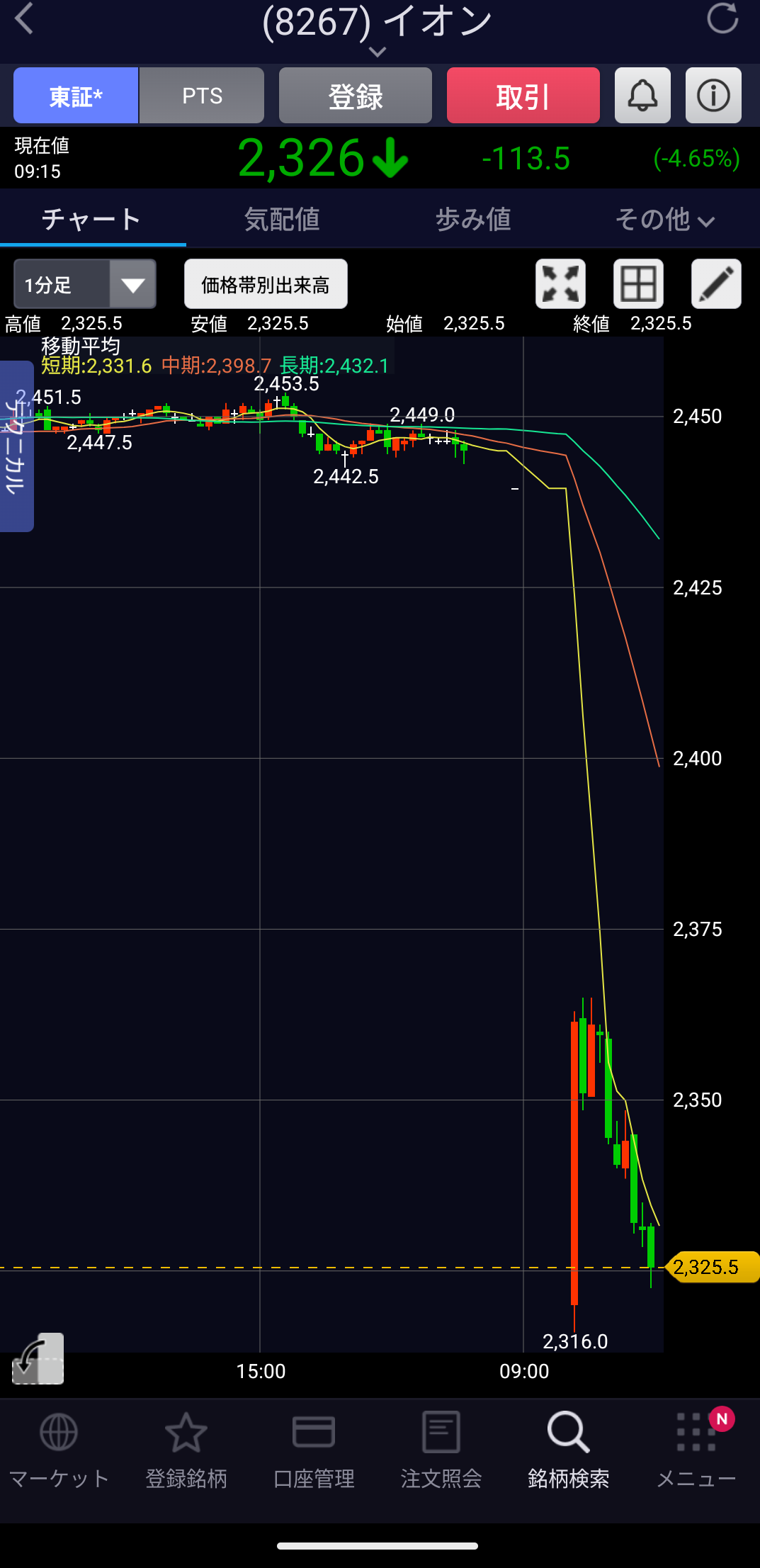
Task: Open the chart grid layout icon
Action: click(638, 284)
